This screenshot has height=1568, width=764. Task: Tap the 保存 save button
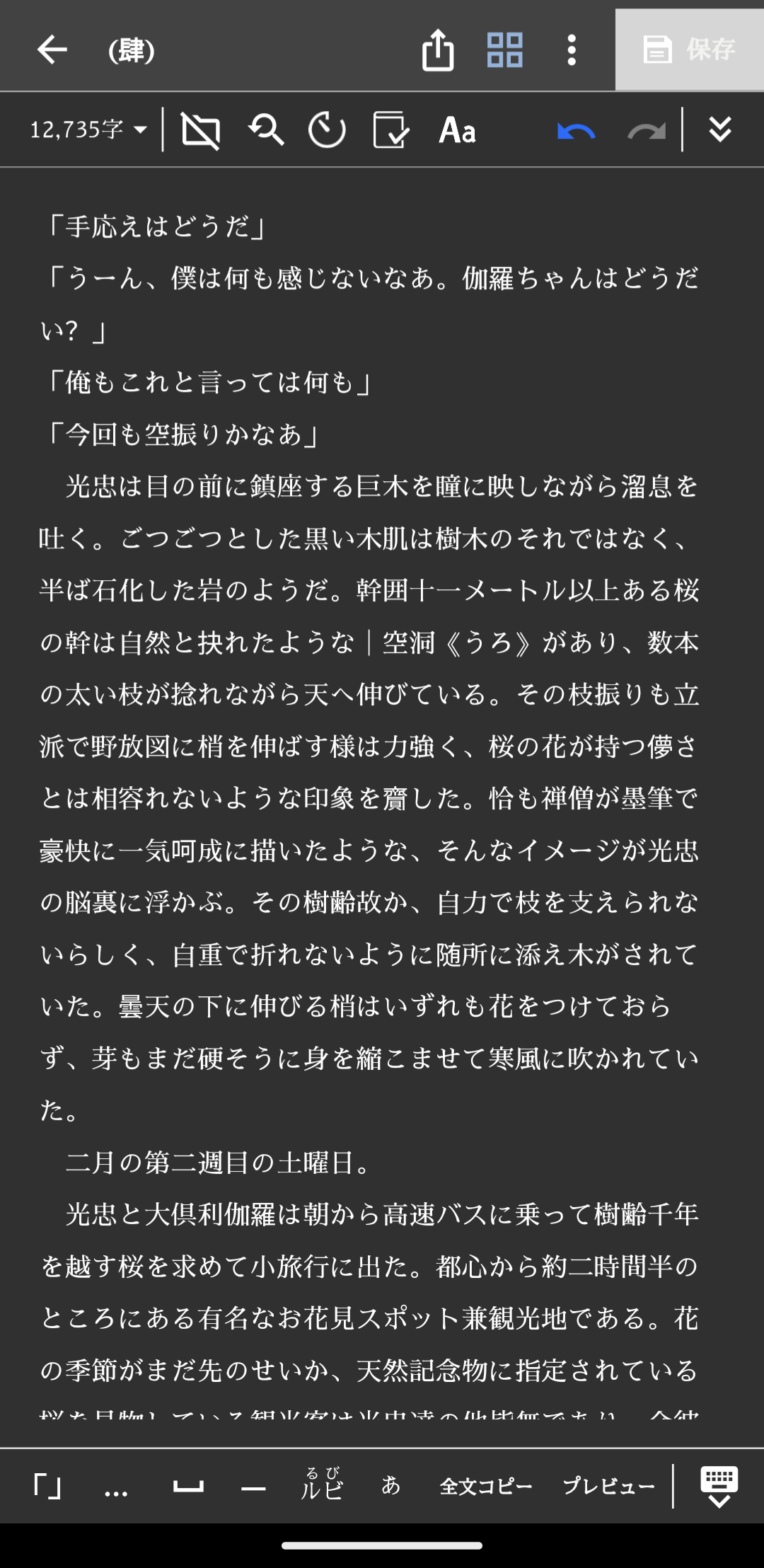[689, 50]
